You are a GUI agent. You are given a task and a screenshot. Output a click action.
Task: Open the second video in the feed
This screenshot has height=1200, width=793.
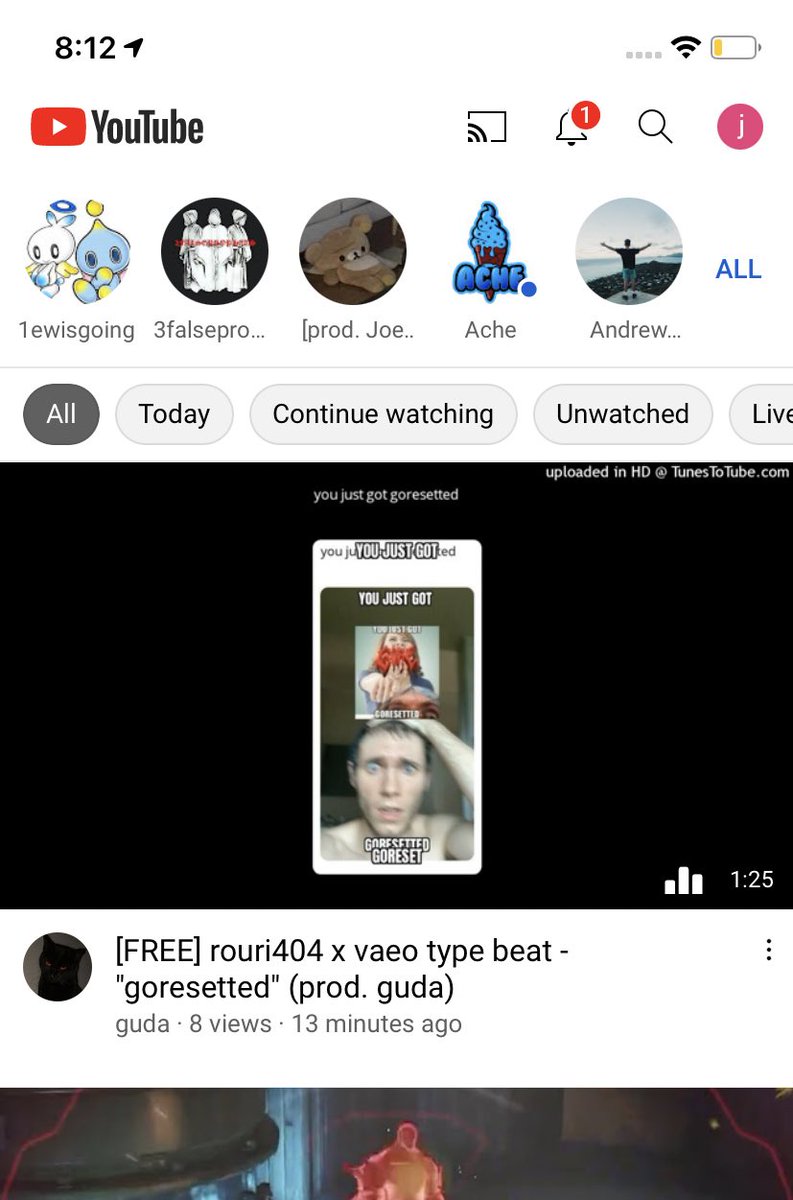(x=396, y=1145)
